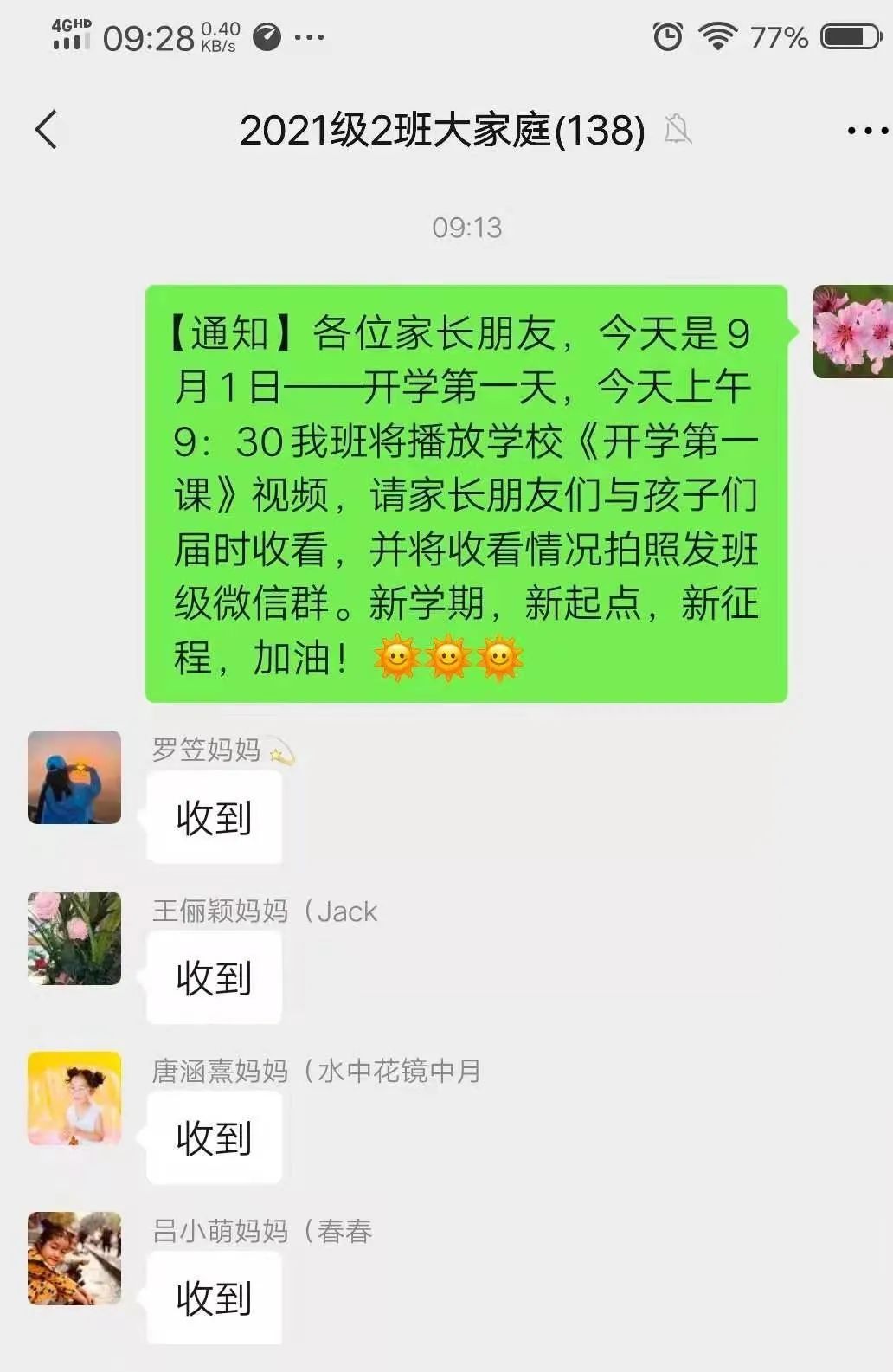
Task: Open 吕小萌妈妈's avatar
Action: click(74, 1259)
